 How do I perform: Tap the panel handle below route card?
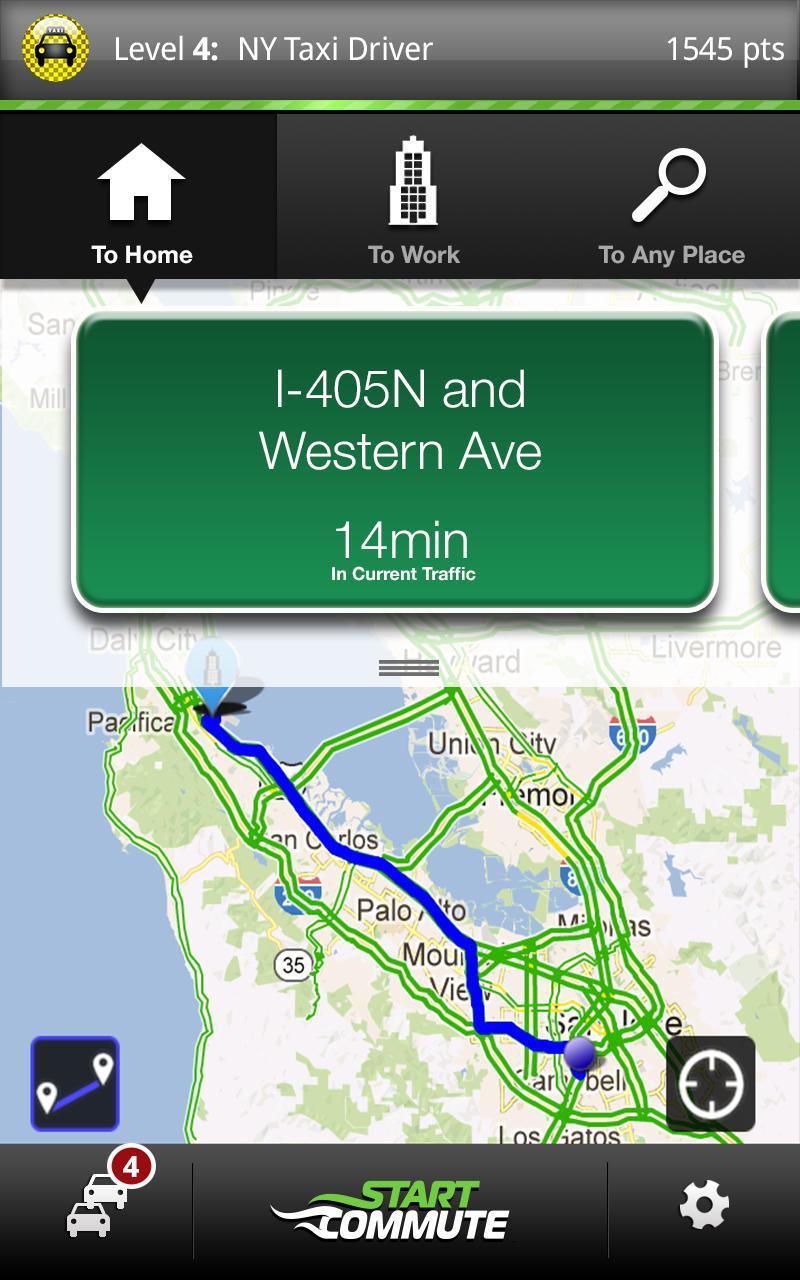[409, 668]
